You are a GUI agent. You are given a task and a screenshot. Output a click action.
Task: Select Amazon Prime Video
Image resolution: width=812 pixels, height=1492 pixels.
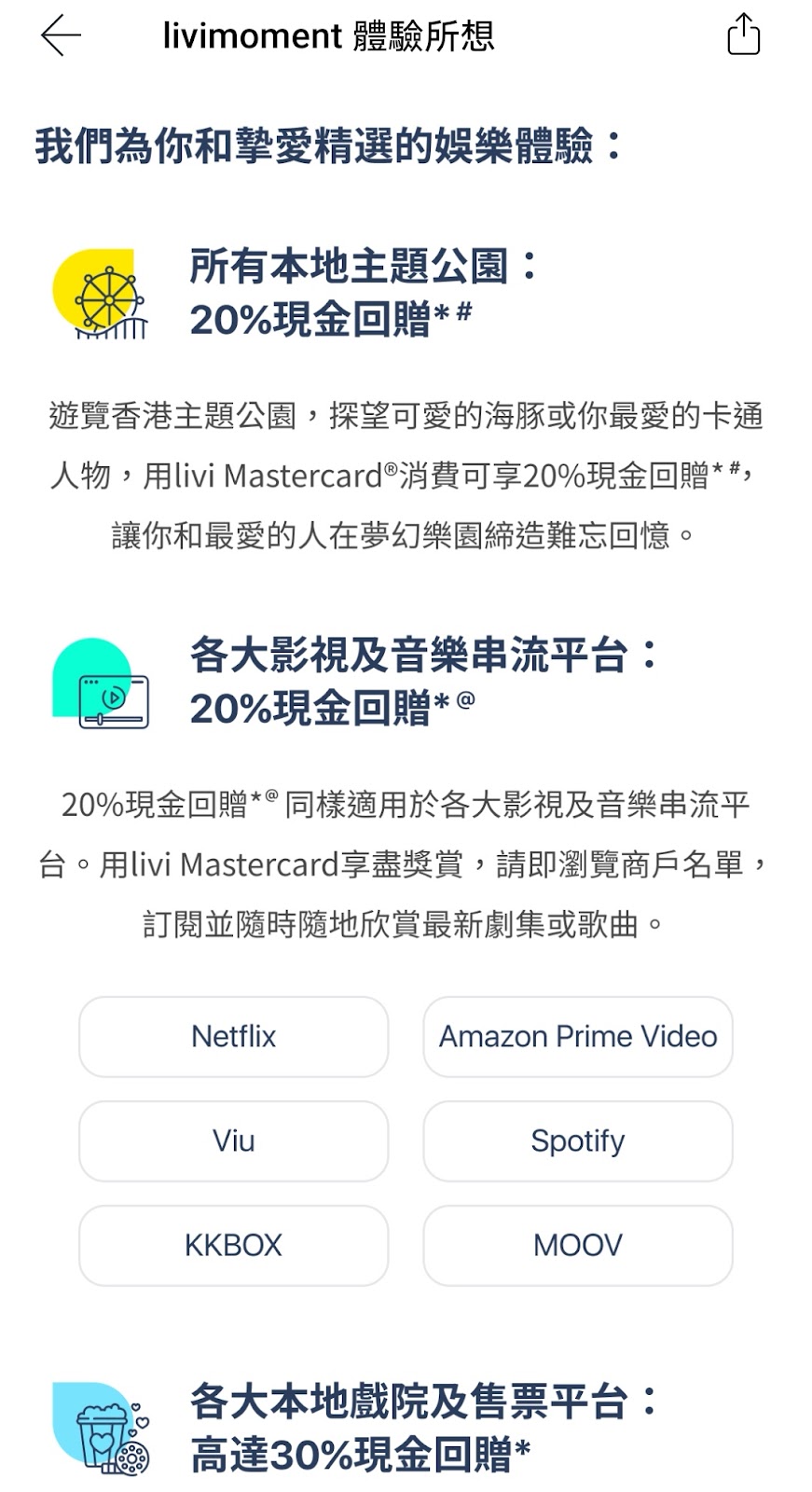coord(578,1036)
